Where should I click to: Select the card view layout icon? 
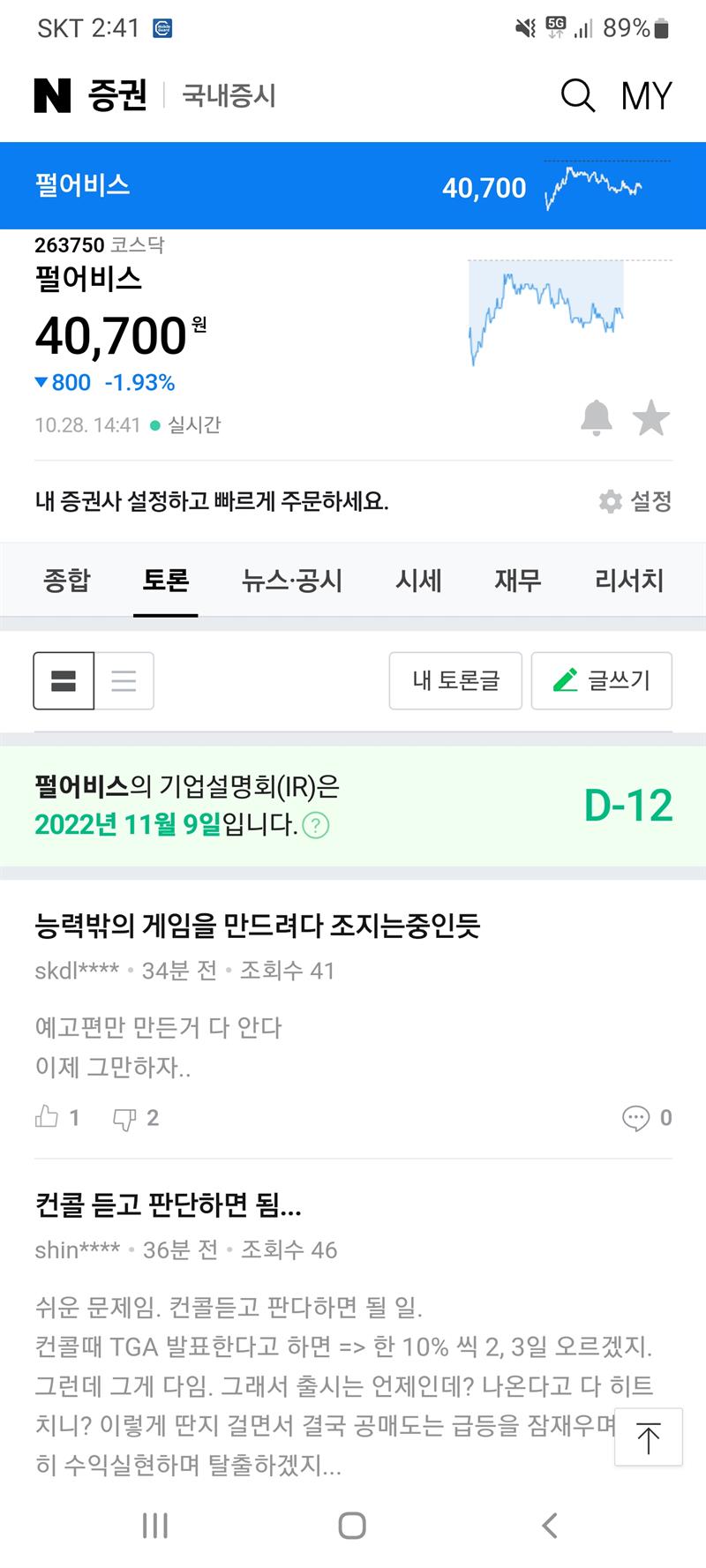coord(64,680)
